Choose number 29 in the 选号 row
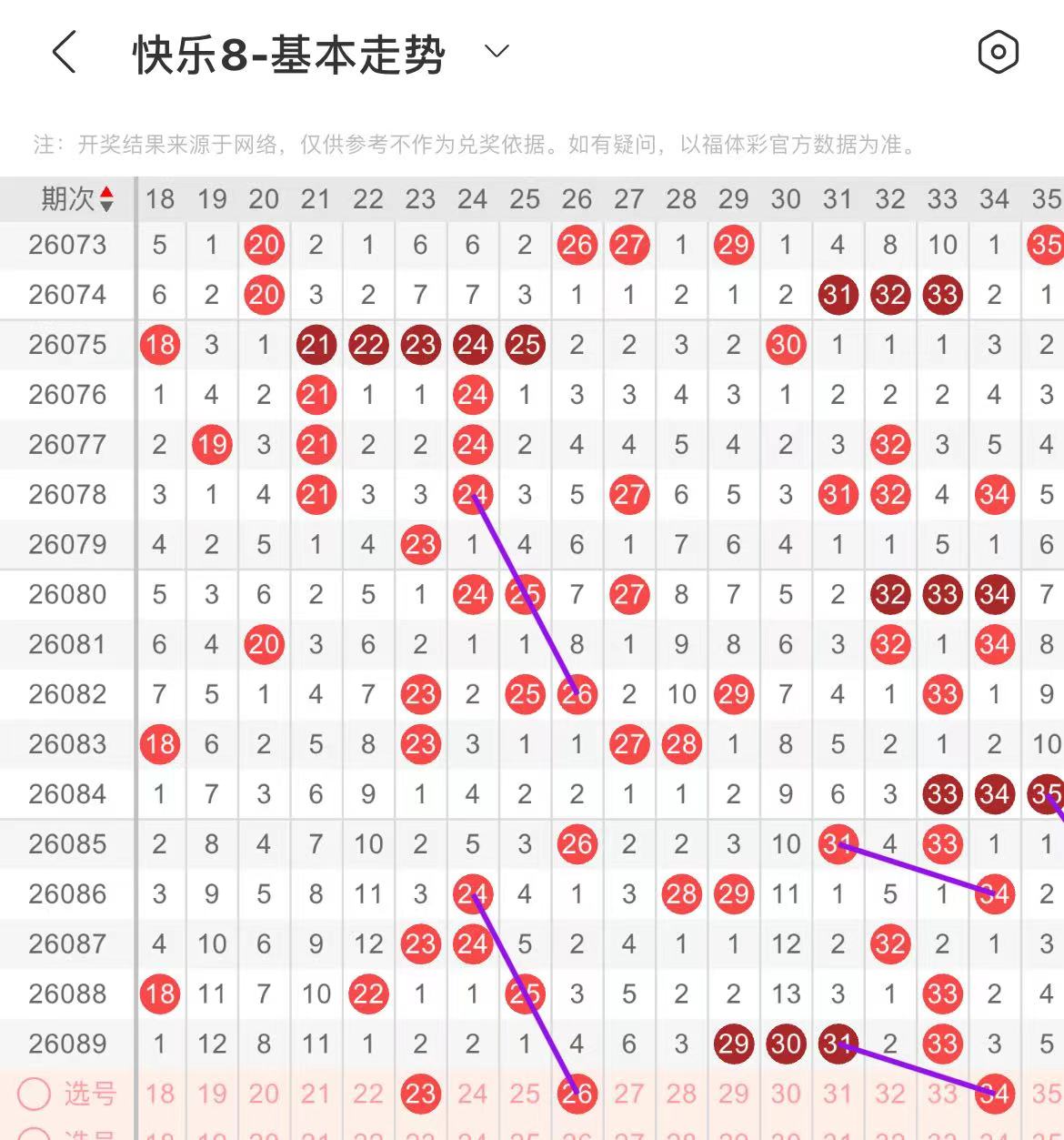Image resolution: width=1064 pixels, height=1140 pixels. (x=733, y=1094)
